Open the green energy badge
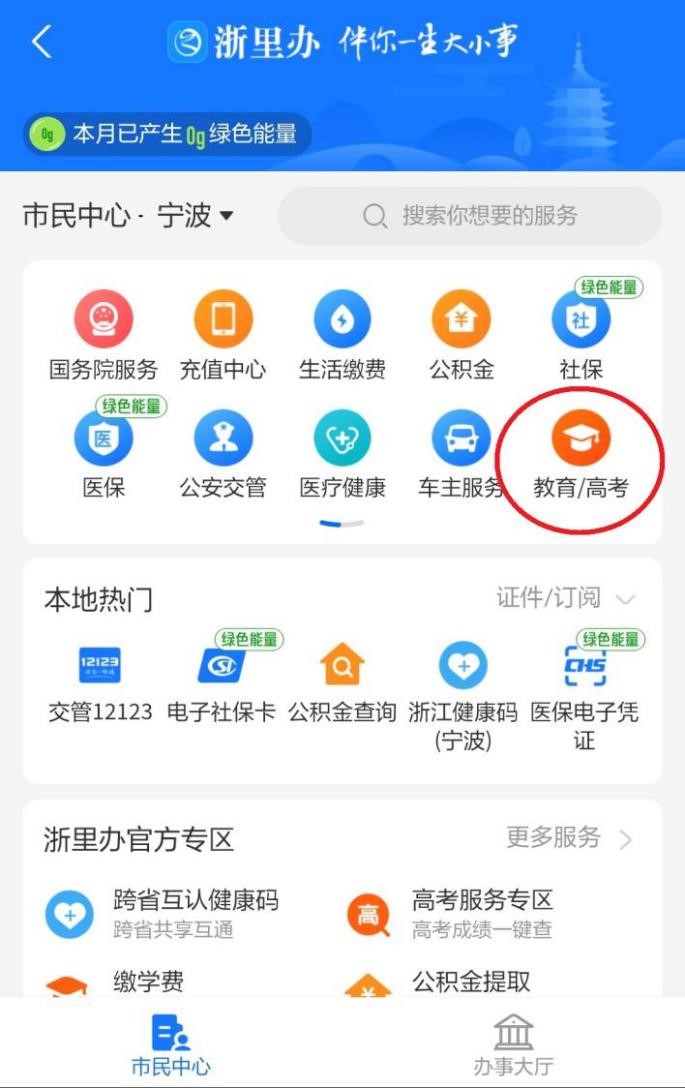The width and height of the screenshot is (685, 1088). (167, 134)
